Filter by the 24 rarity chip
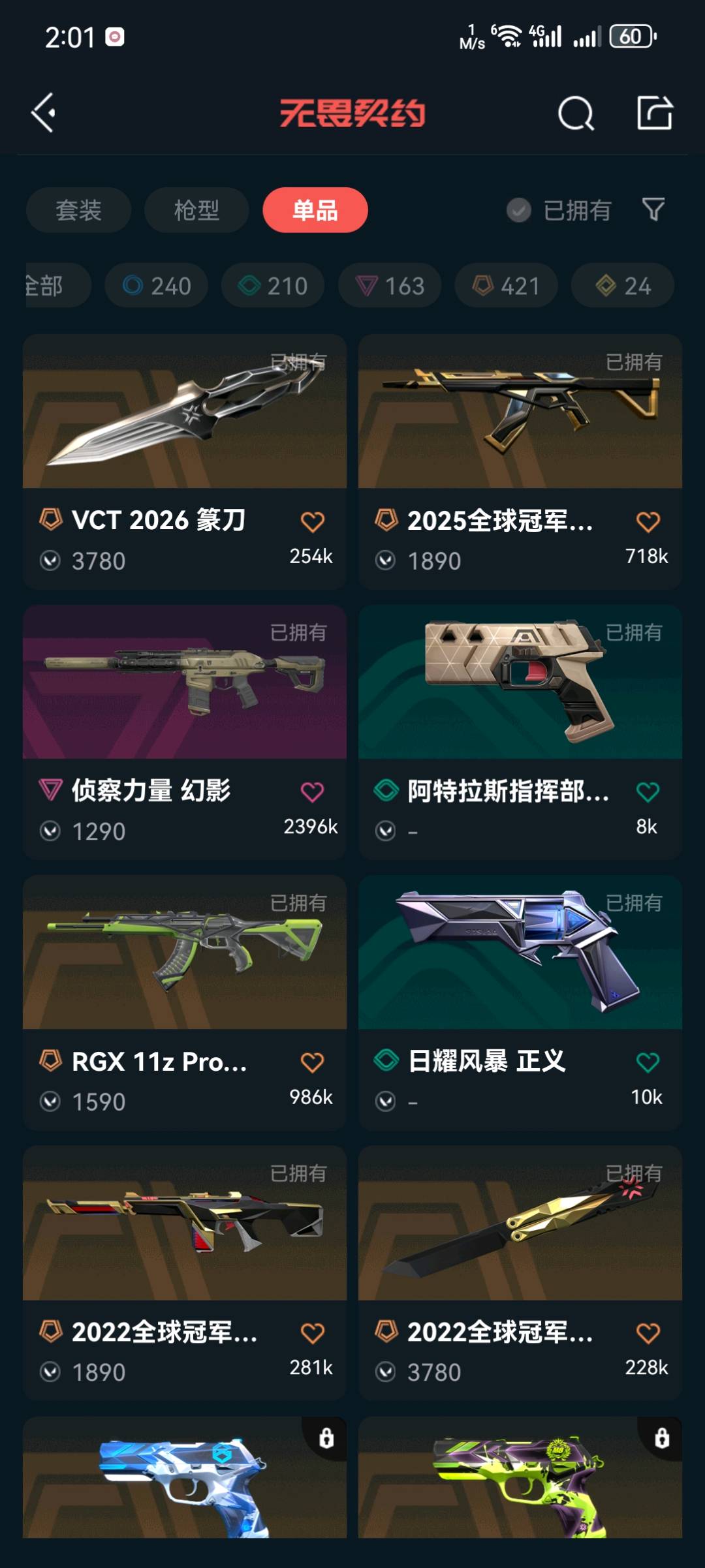 (623, 286)
